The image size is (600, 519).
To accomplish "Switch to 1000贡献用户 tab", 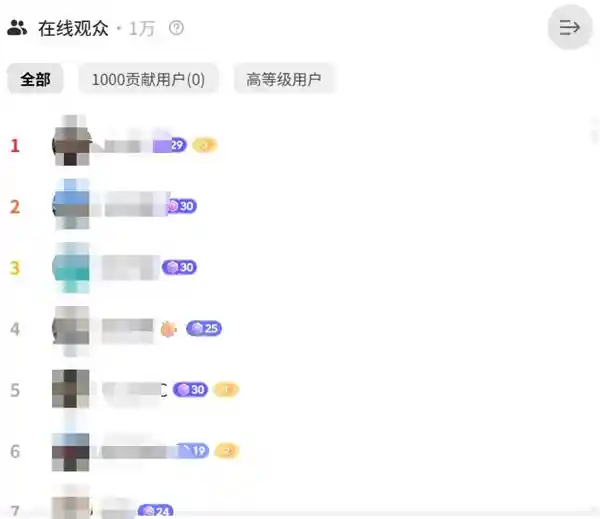I will pyautogui.click(x=148, y=79).
